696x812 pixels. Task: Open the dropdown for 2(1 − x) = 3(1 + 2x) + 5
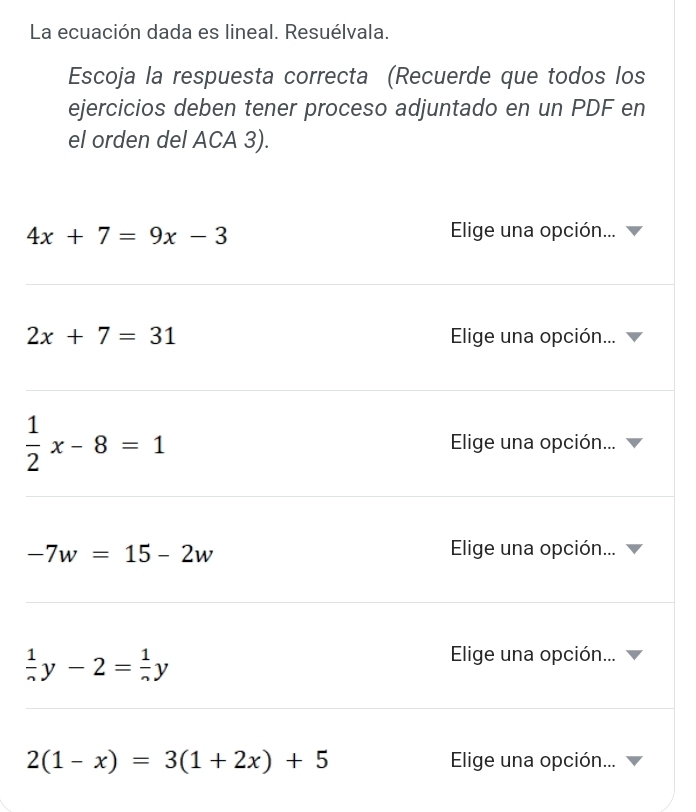[x=546, y=761]
